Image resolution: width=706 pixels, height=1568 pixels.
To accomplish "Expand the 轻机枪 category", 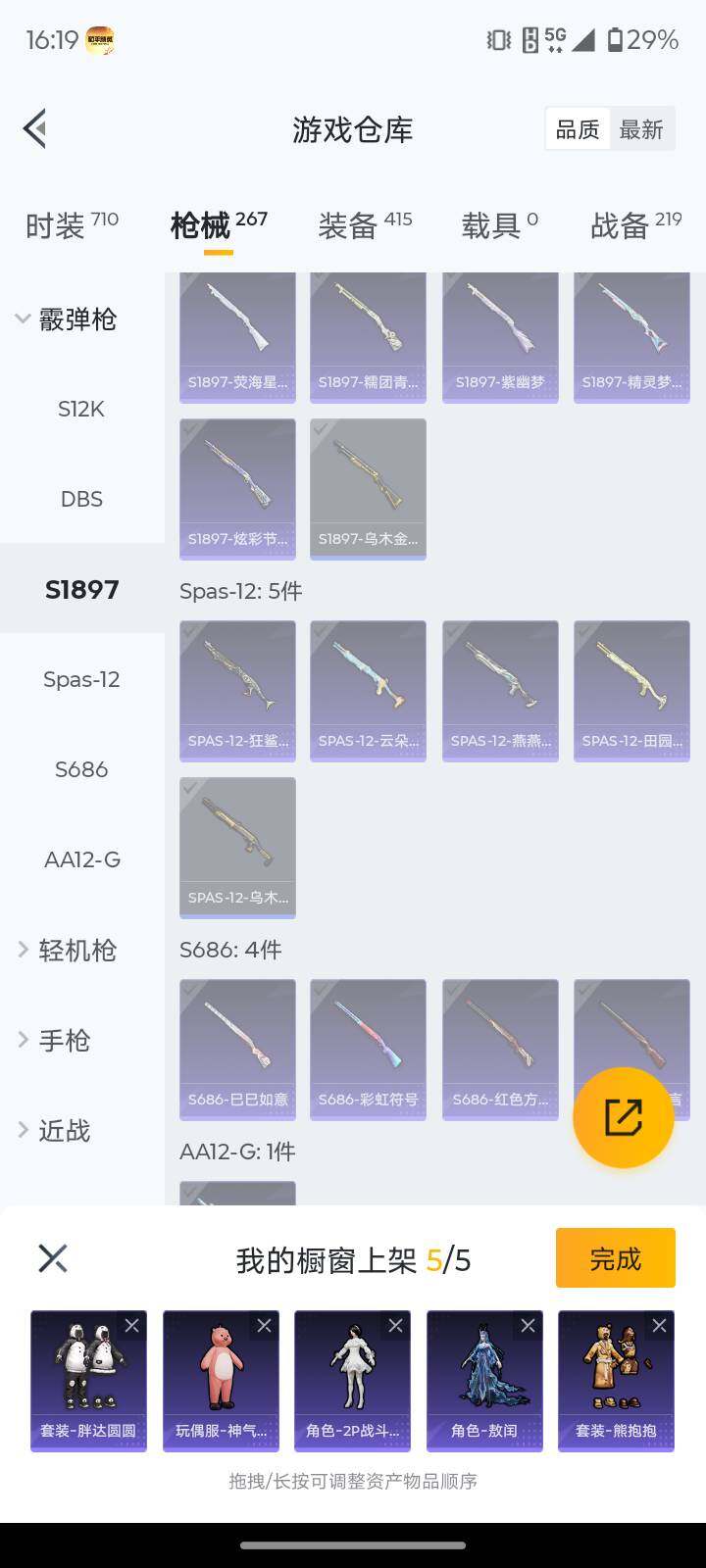I will [x=67, y=950].
